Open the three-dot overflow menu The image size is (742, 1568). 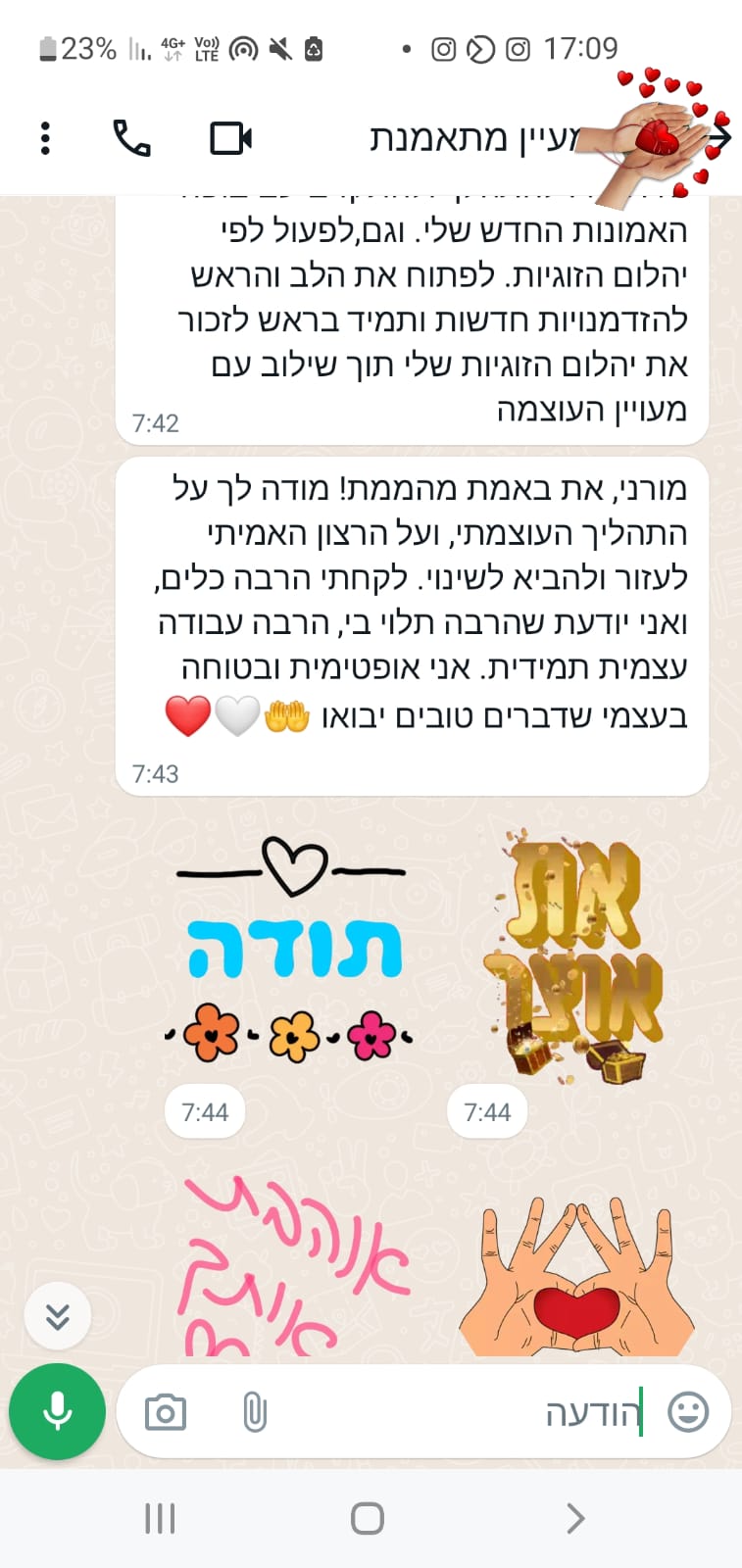[45, 138]
